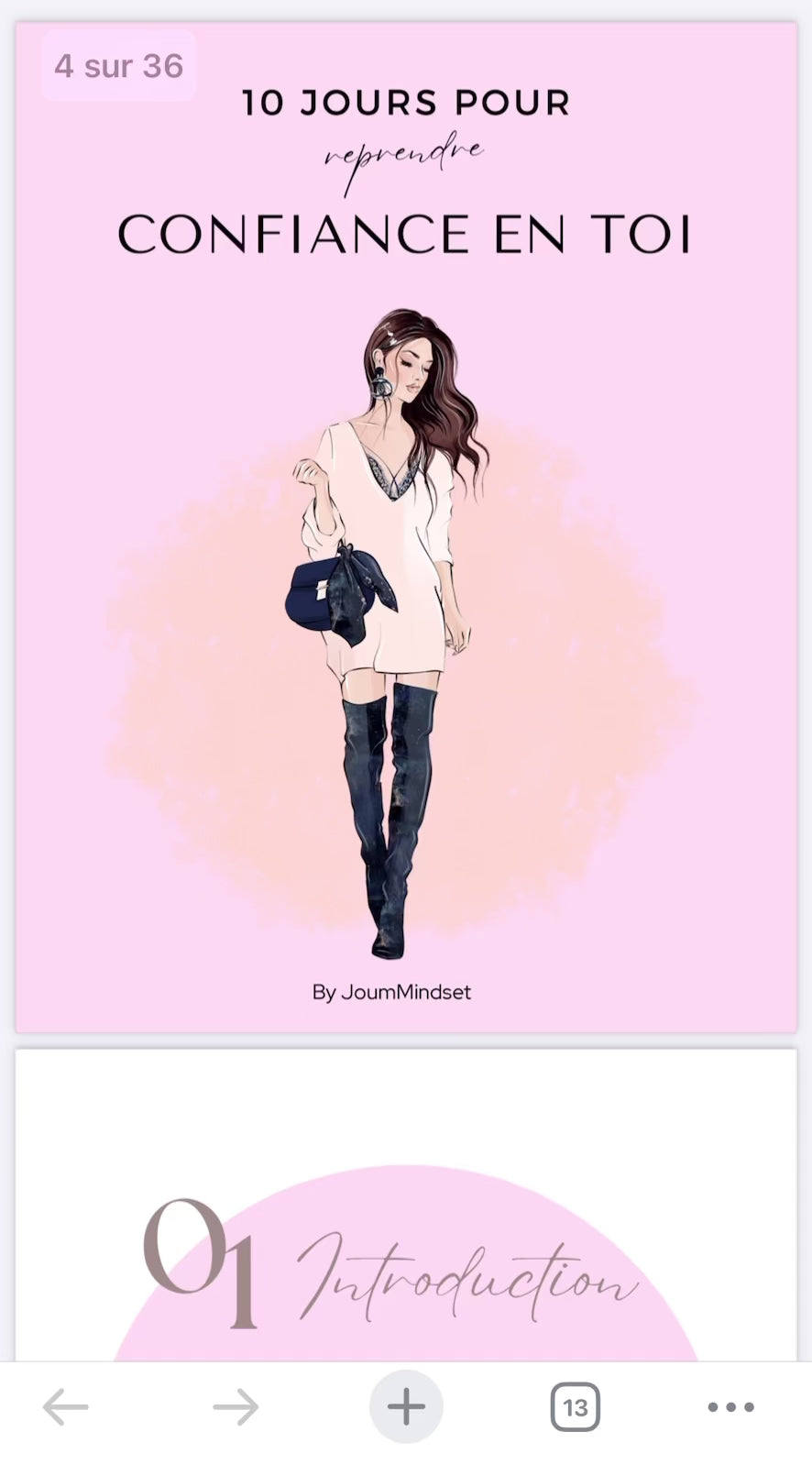Open a new browser tab

click(406, 1406)
